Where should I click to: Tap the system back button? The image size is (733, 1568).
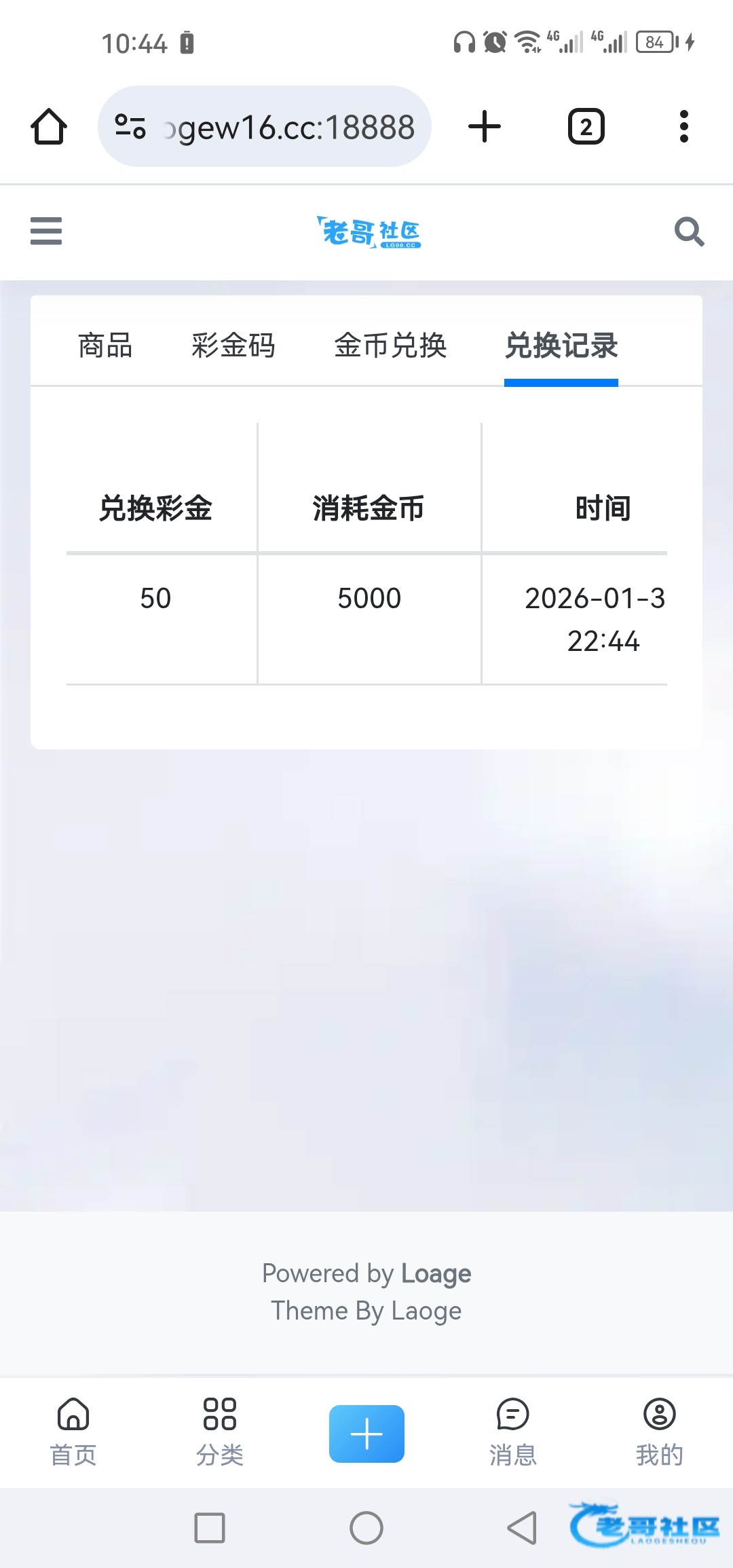pyautogui.click(x=522, y=1528)
